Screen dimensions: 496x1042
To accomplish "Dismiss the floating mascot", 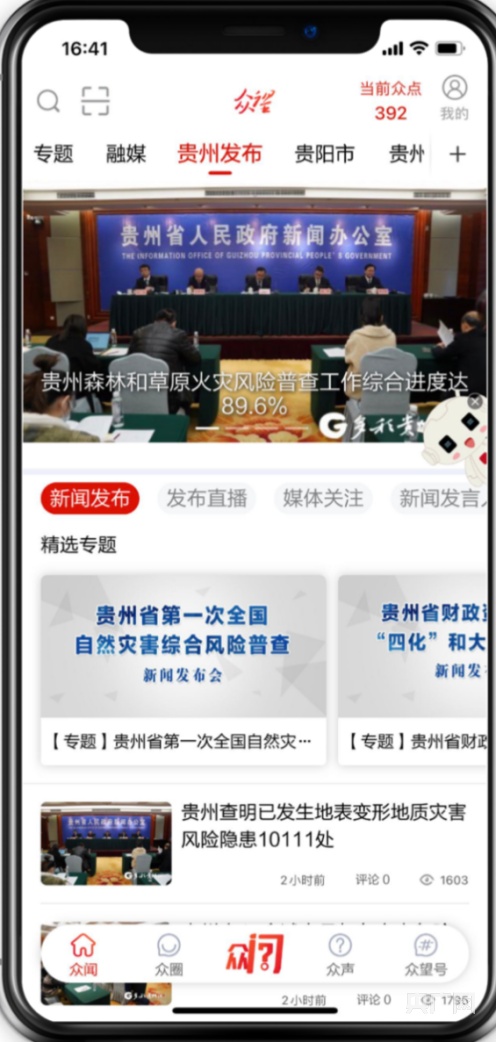I will [x=475, y=401].
